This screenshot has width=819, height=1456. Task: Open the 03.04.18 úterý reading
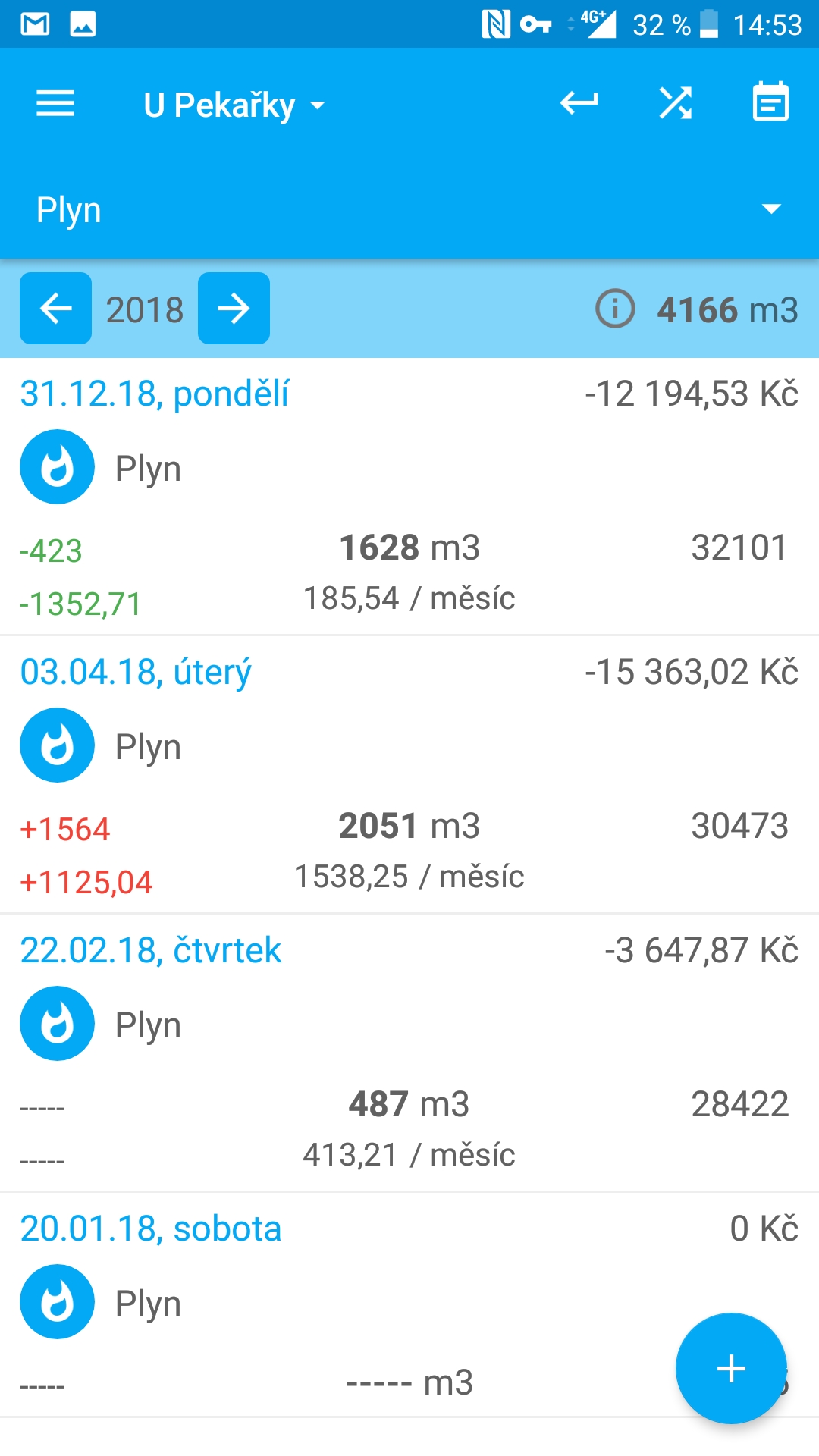pyautogui.click(x=409, y=775)
